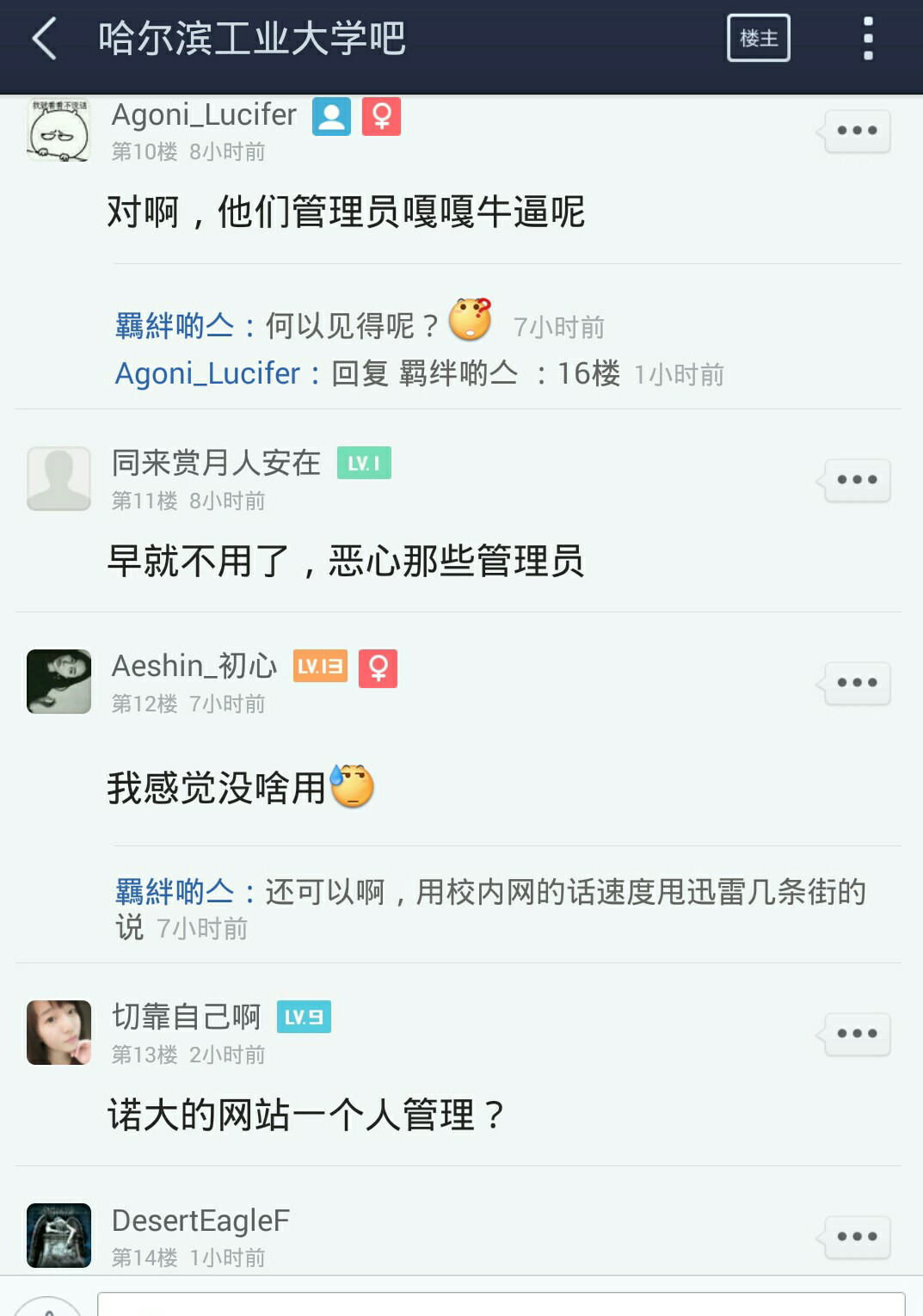Click the blue member icon next to Agoni_Lucifer
Screen dimensions: 923x1316
pos(330,114)
